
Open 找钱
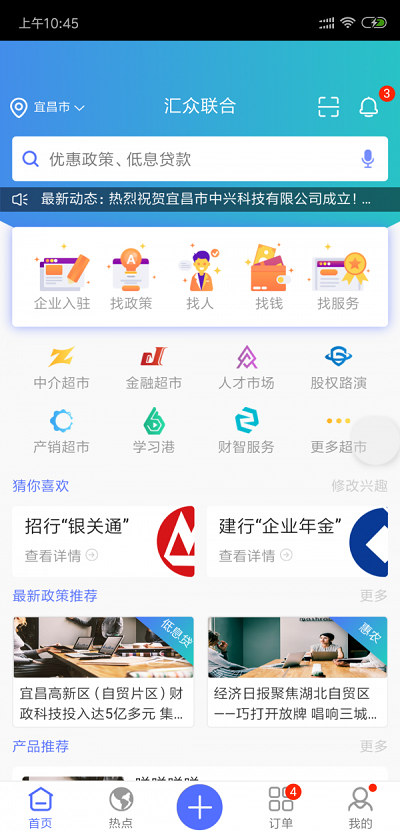tap(269, 277)
